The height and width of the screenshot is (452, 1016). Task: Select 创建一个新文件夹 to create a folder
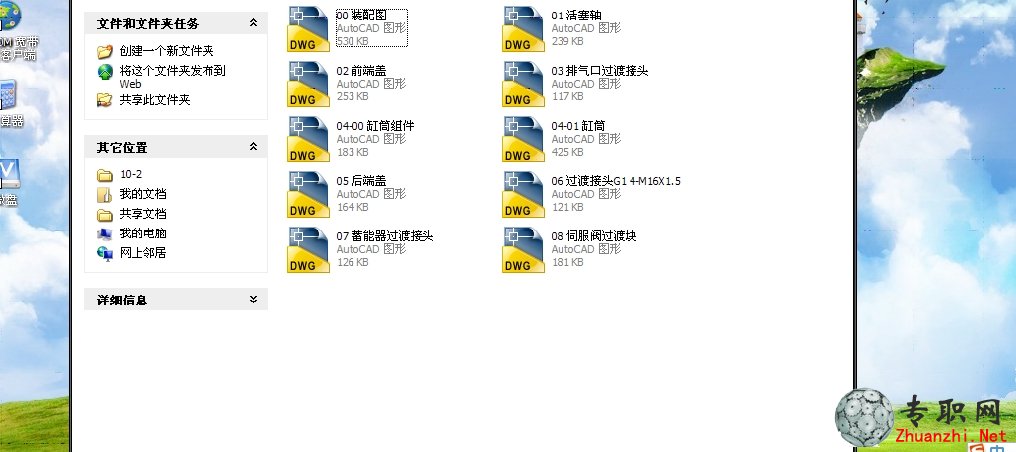click(166, 51)
